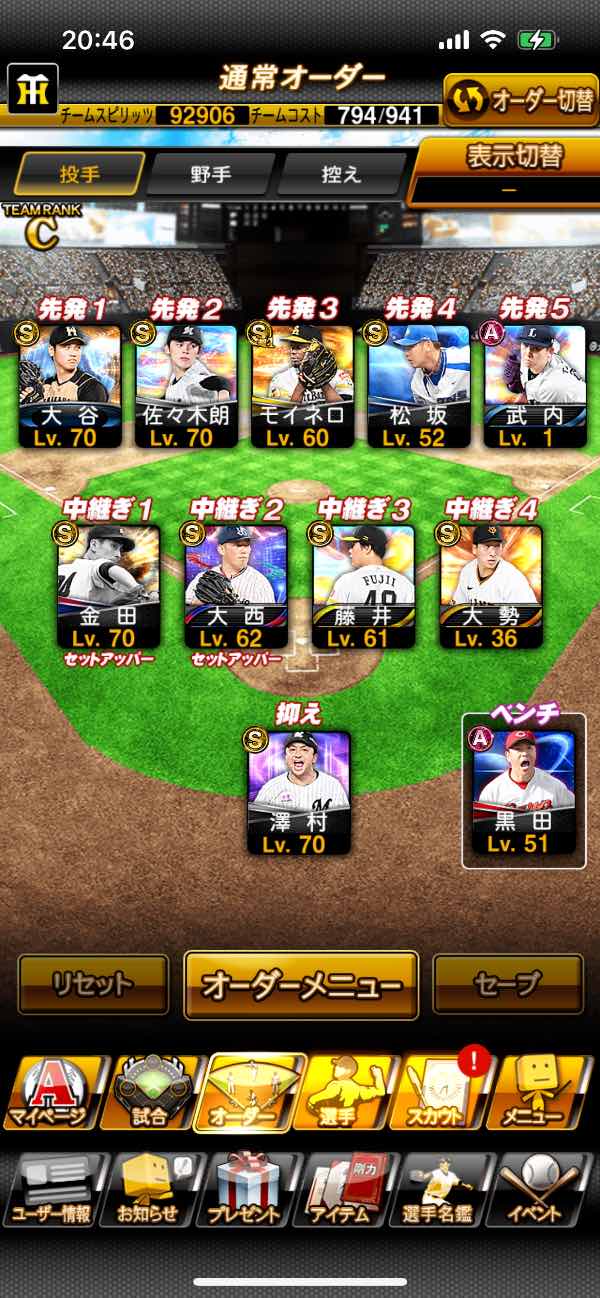Open the スカウト section
This screenshot has width=600, height=1298.
pyautogui.click(x=443, y=1092)
